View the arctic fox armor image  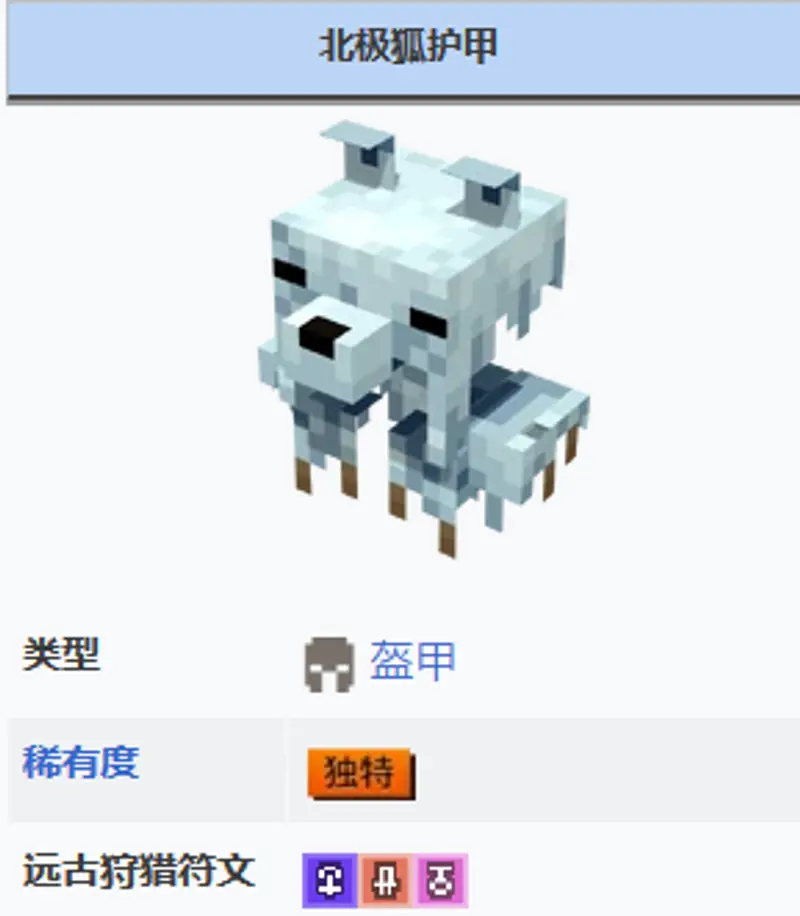(x=420, y=340)
